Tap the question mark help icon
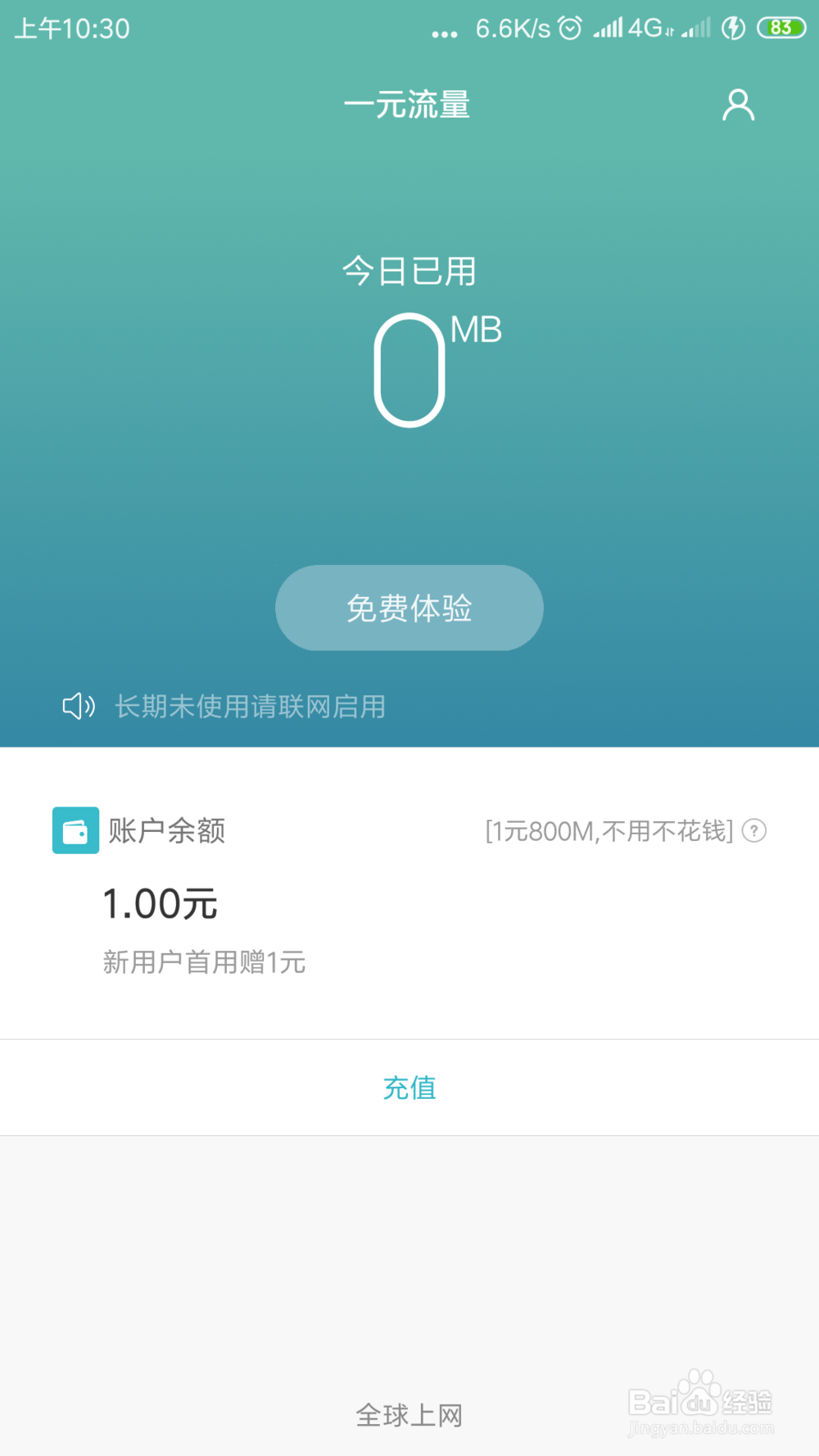 754,830
